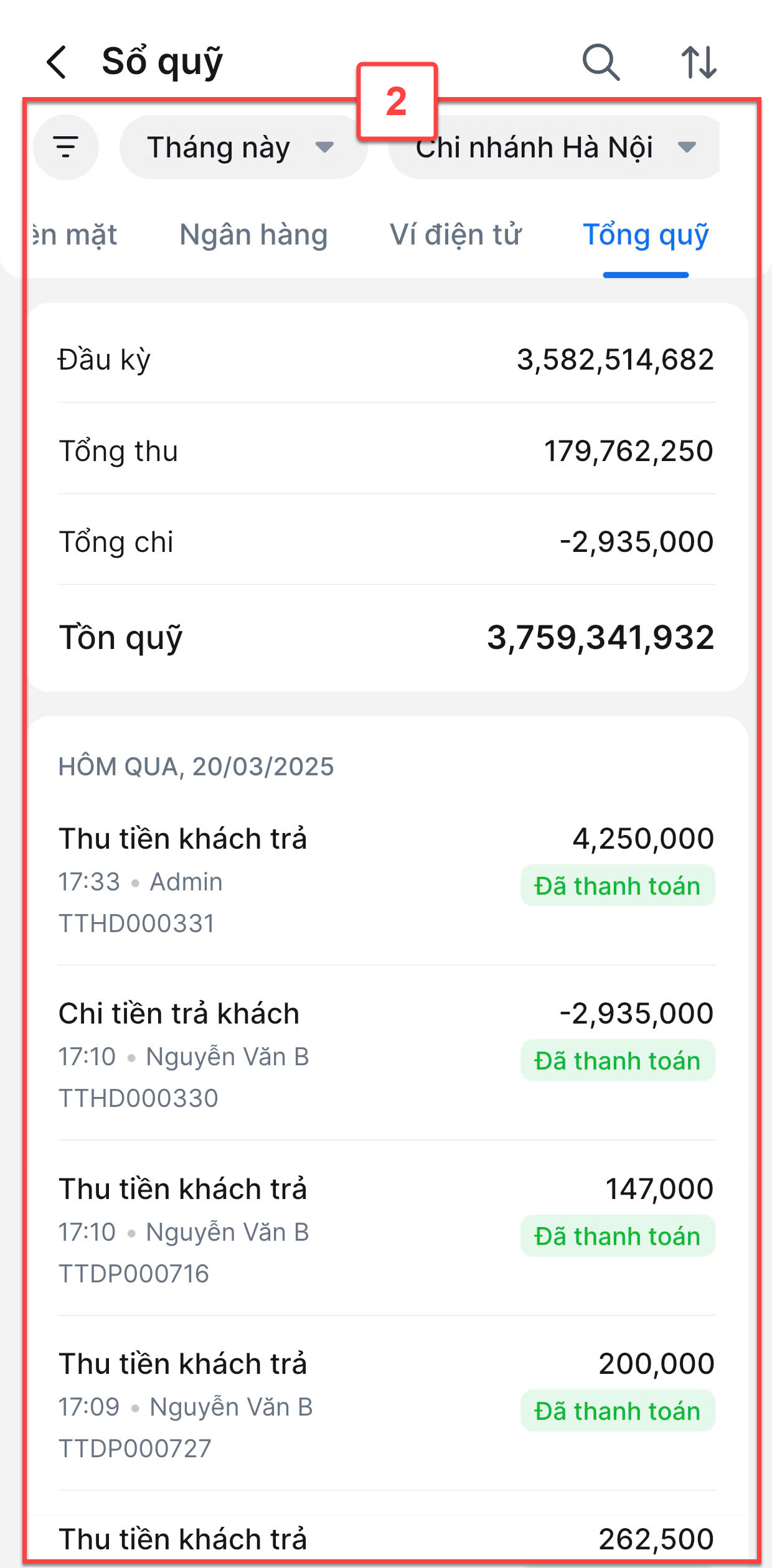The height and width of the screenshot is (1568, 772).
Task: Open the filter options button
Action: click(66, 147)
